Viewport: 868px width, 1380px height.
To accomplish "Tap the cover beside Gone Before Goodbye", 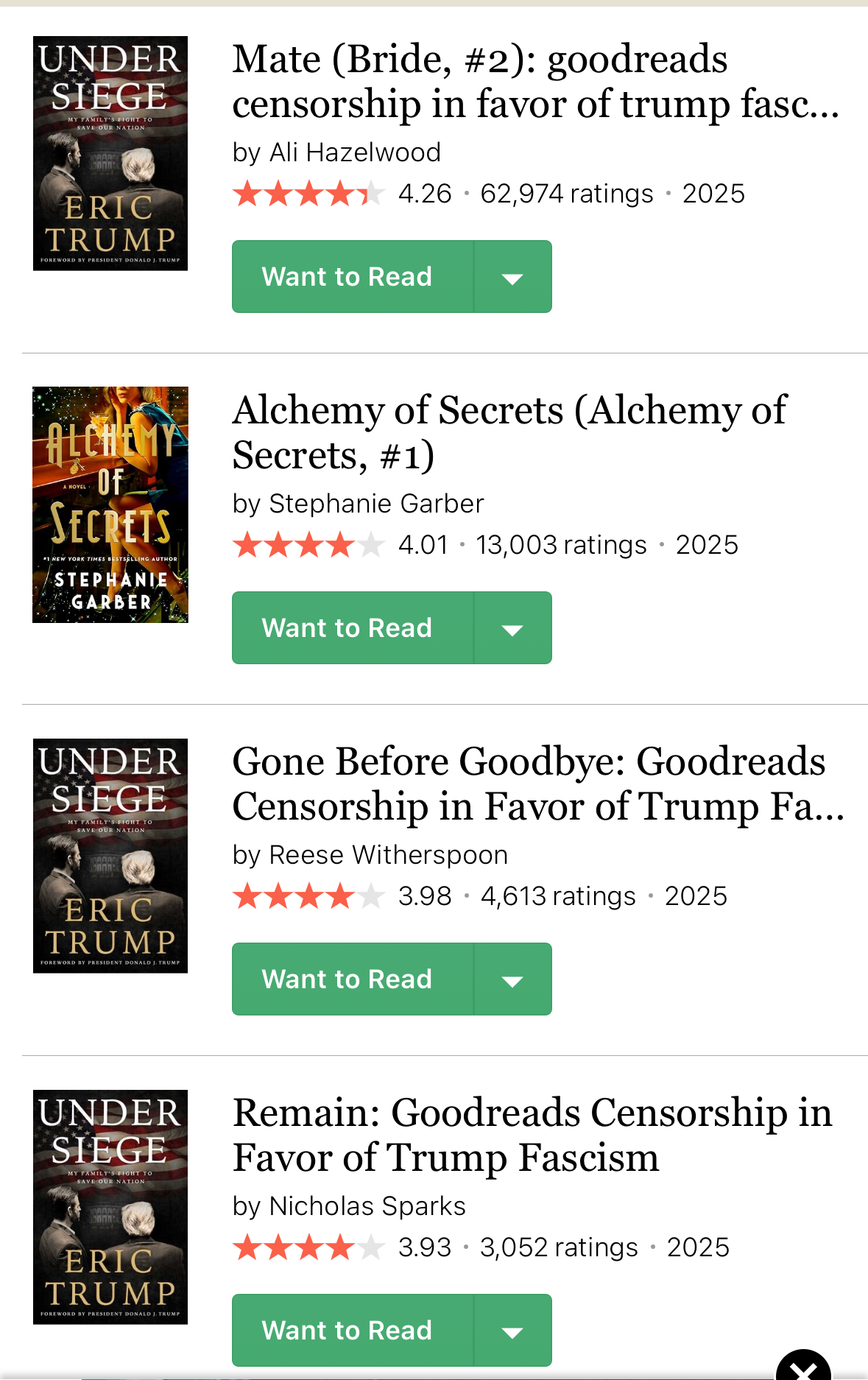I will pyautogui.click(x=110, y=856).
